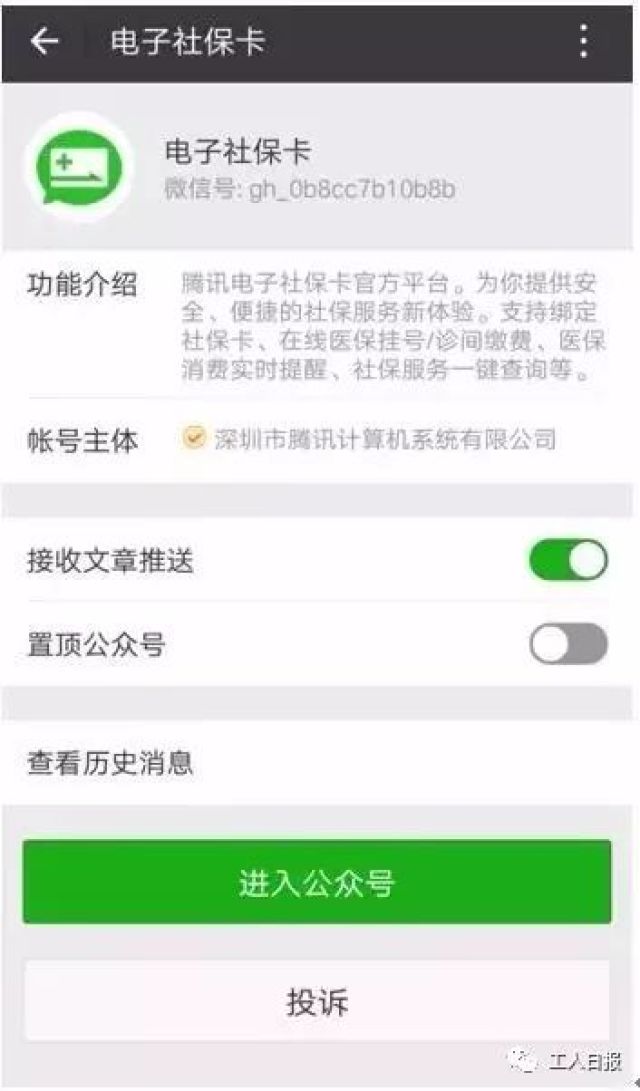640x1091 pixels.
Task: Turn off 接收文章推送 switch
Action: tap(568, 560)
